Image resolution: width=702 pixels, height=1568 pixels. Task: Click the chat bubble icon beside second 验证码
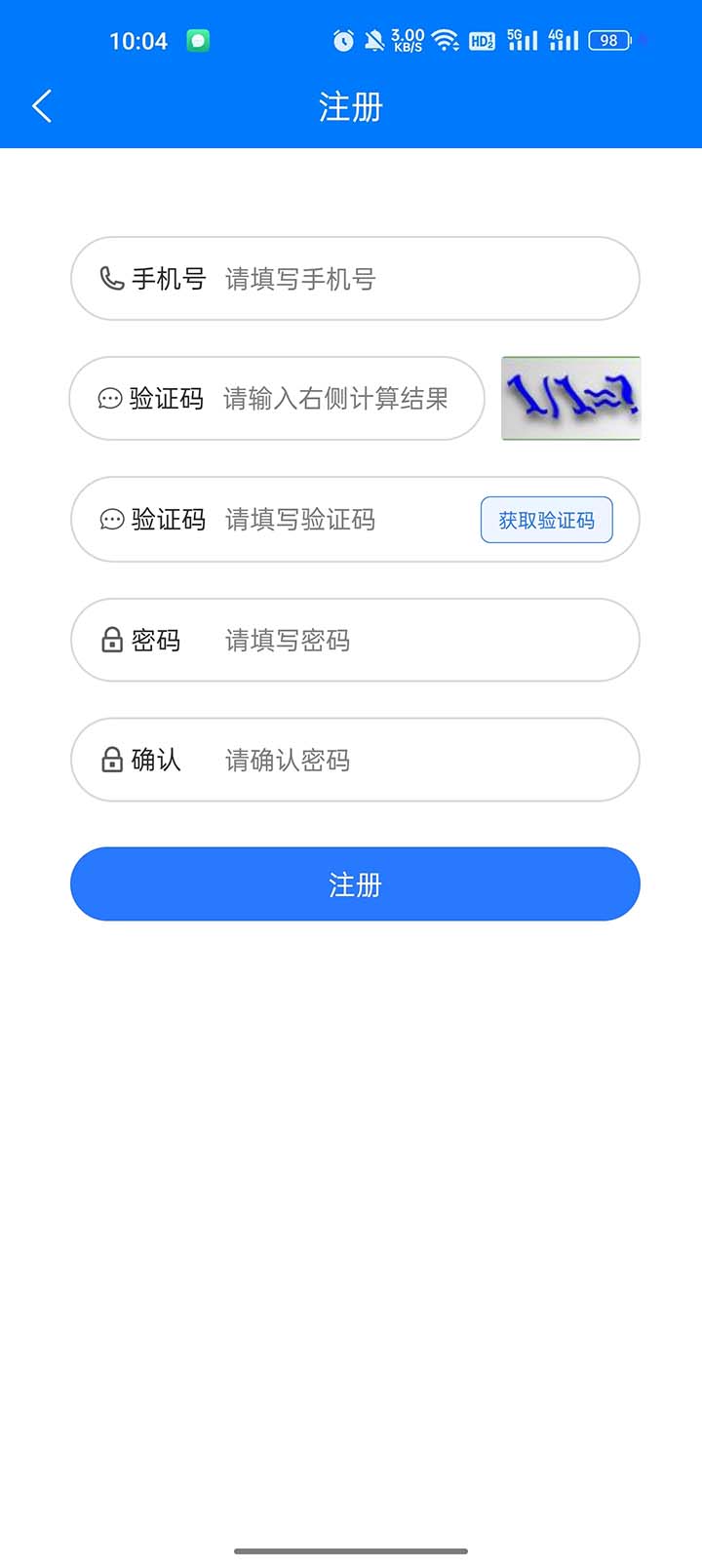[110, 520]
